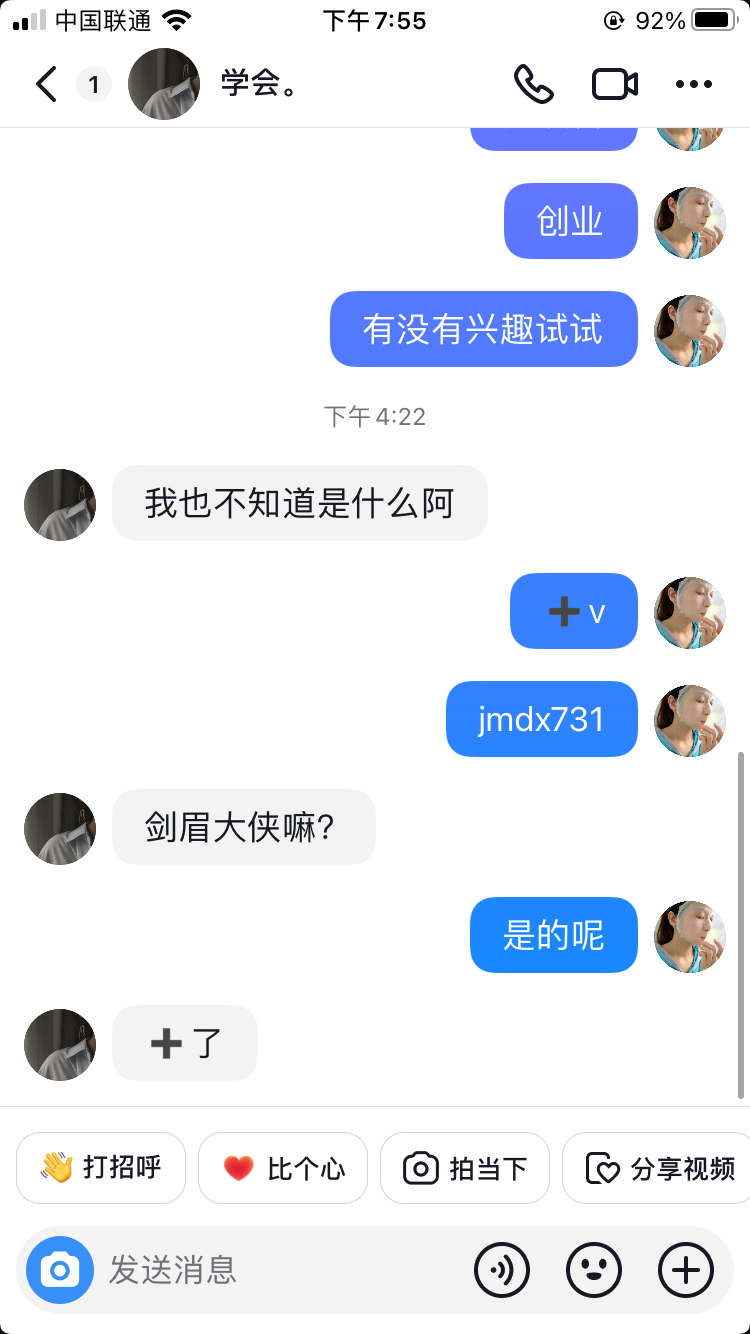Switch to voice message input
The height and width of the screenshot is (1334, 750).
[x=502, y=1270]
